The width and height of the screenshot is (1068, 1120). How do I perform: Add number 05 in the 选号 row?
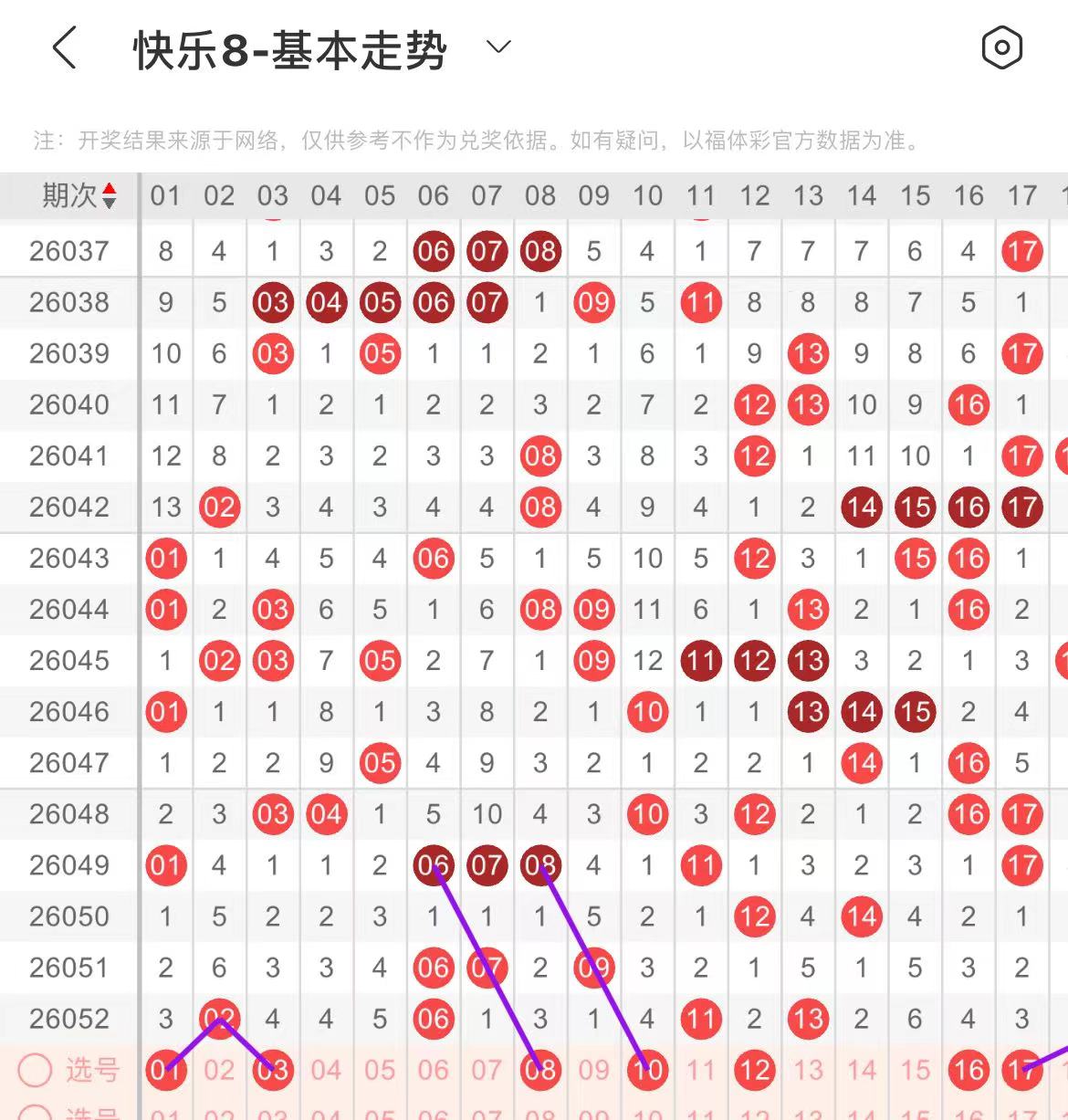pyautogui.click(x=380, y=1070)
